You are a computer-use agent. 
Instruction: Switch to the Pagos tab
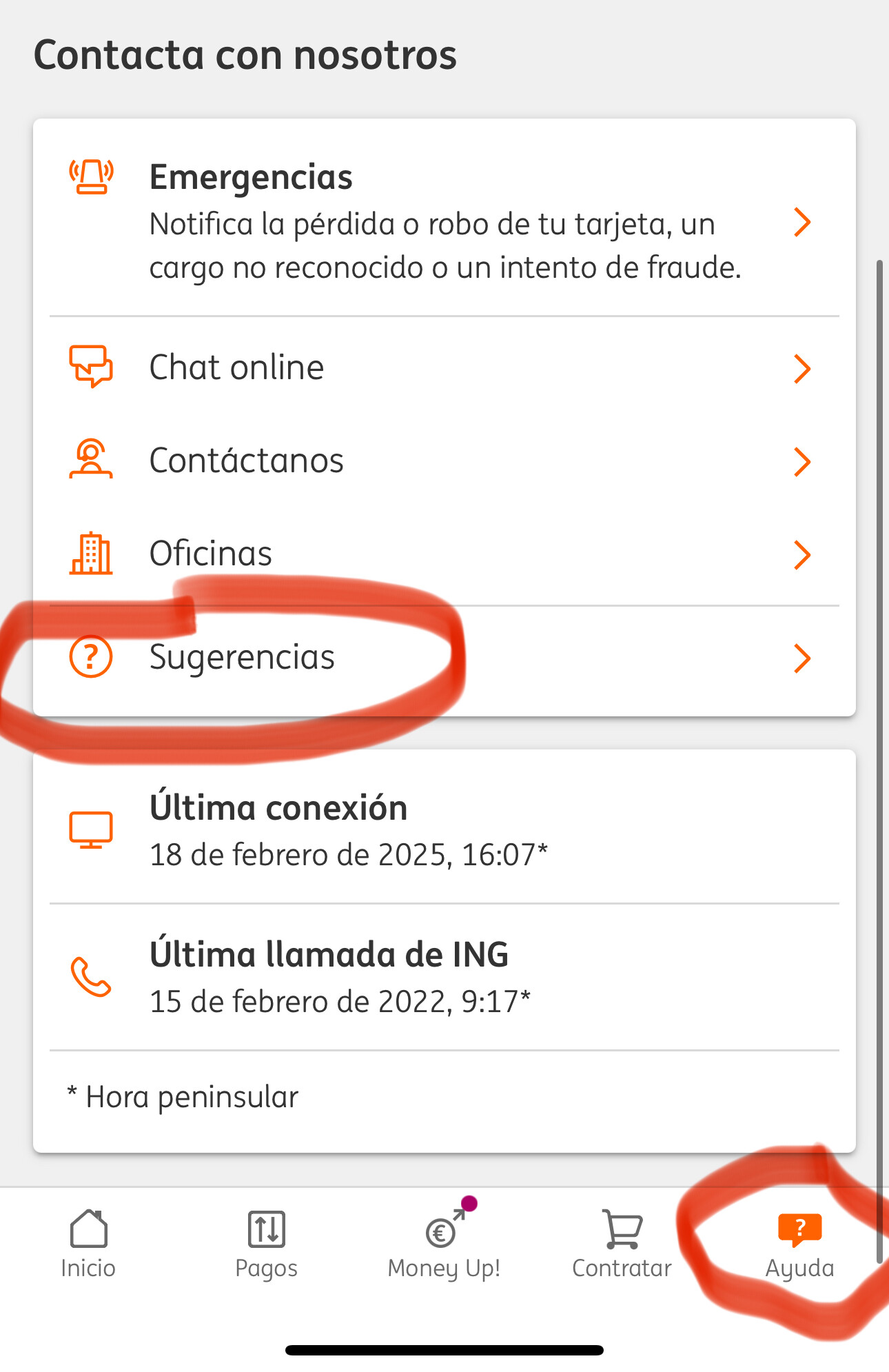266,1244
